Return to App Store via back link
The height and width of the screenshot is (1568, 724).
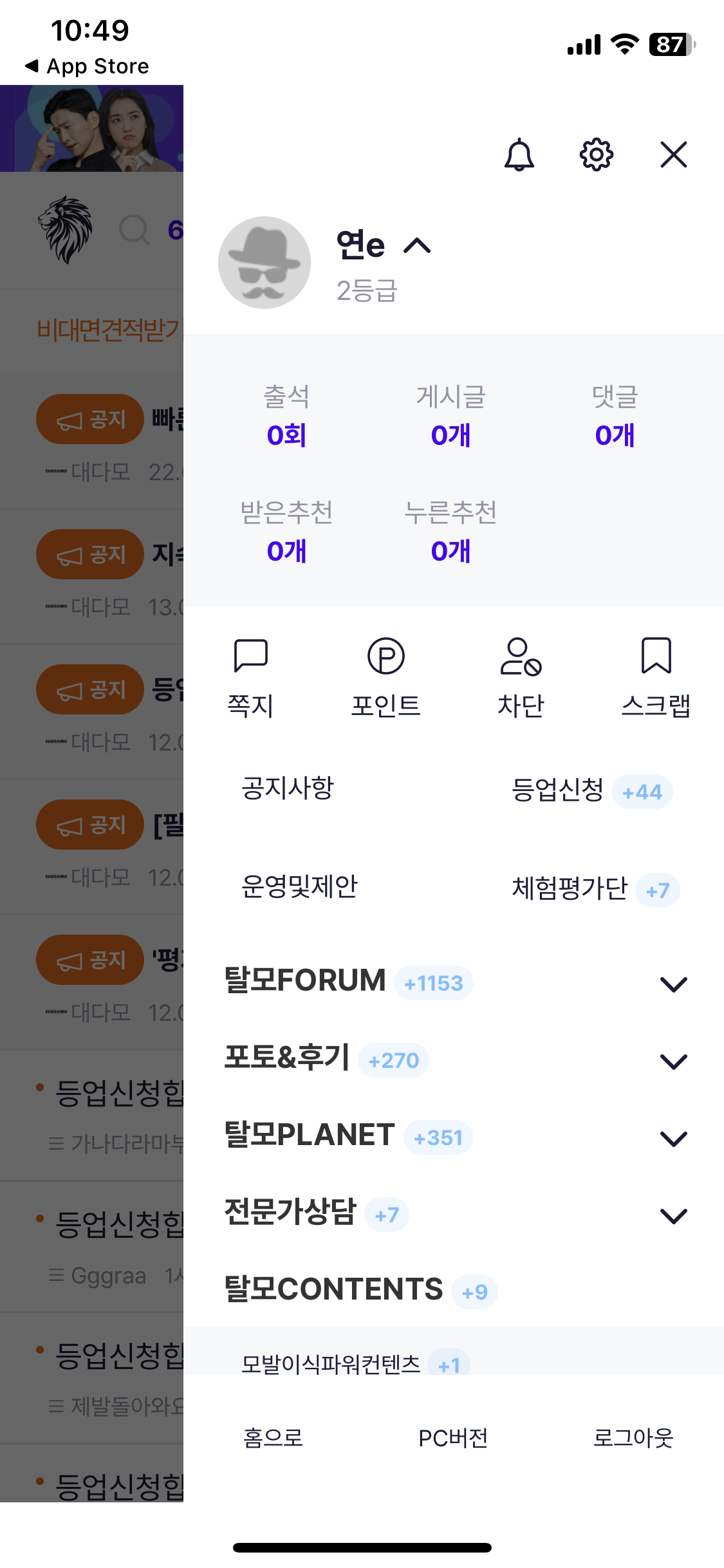coord(87,66)
